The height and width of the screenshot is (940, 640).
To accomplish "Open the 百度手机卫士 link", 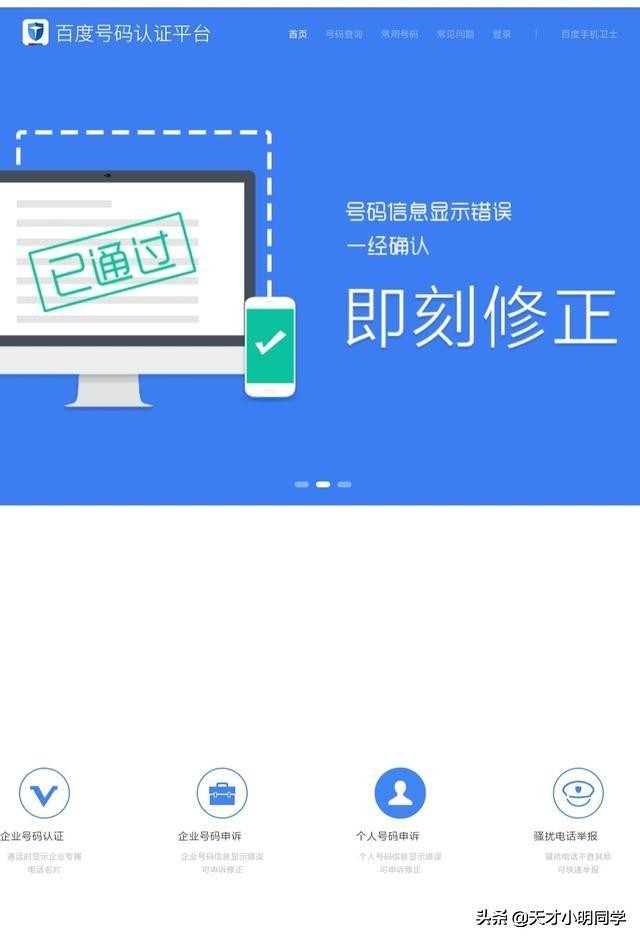I will [589, 34].
